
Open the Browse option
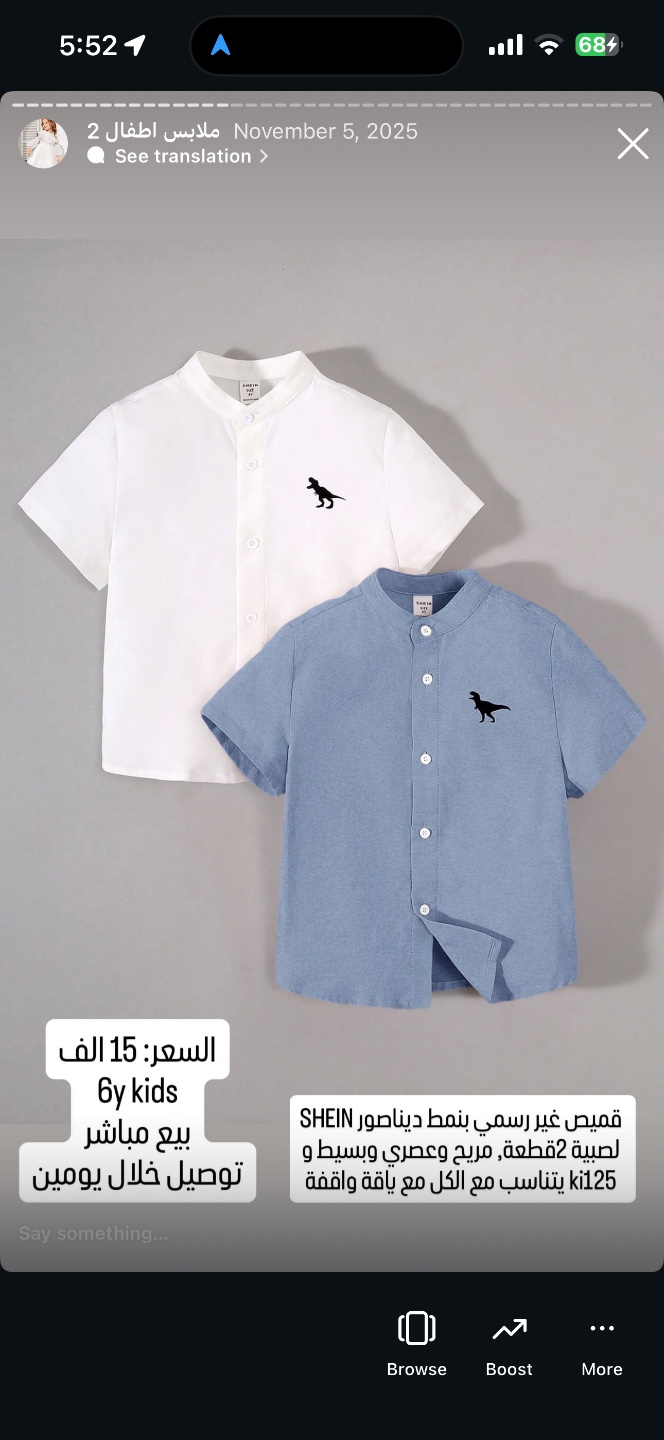[416, 1343]
